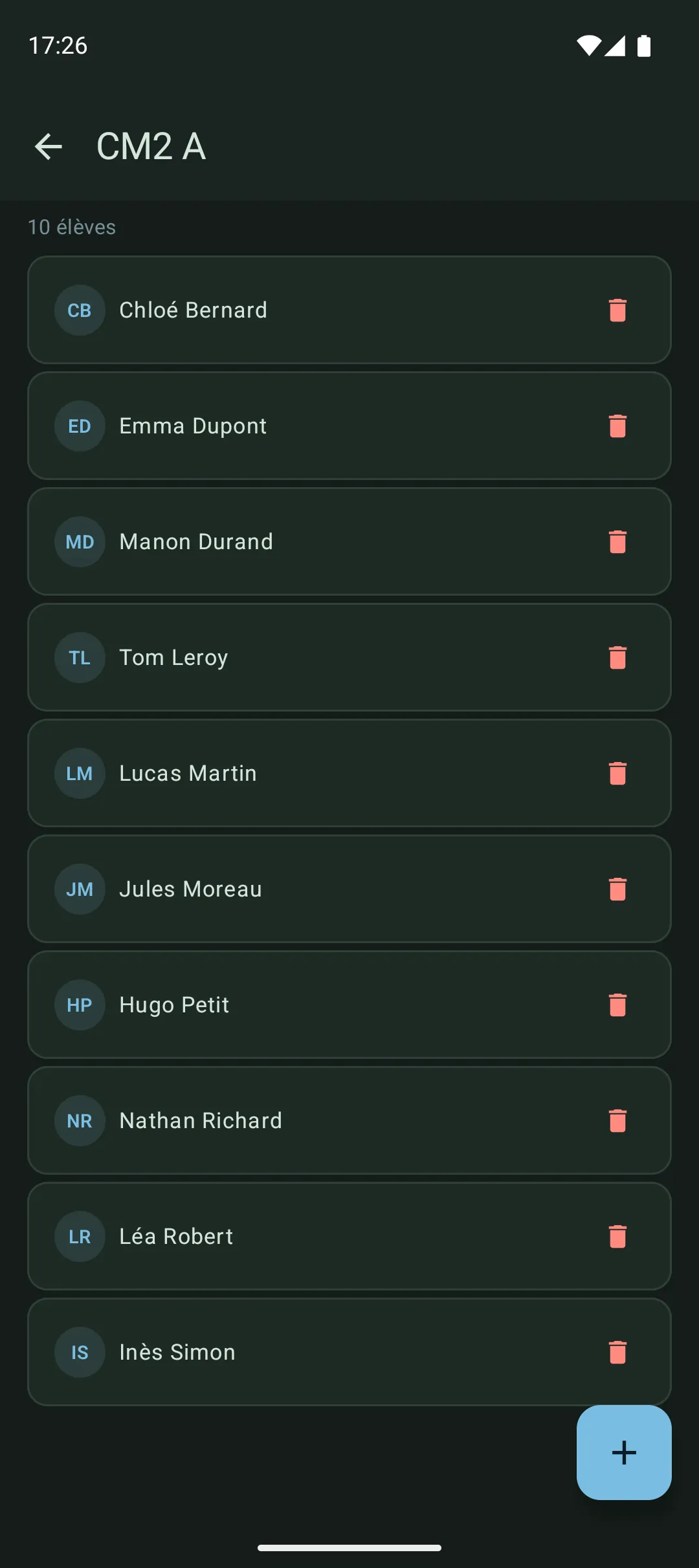The height and width of the screenshot is (1568, 699).
Task: Add a new student with the plus button
Action: pos(624,1452)
